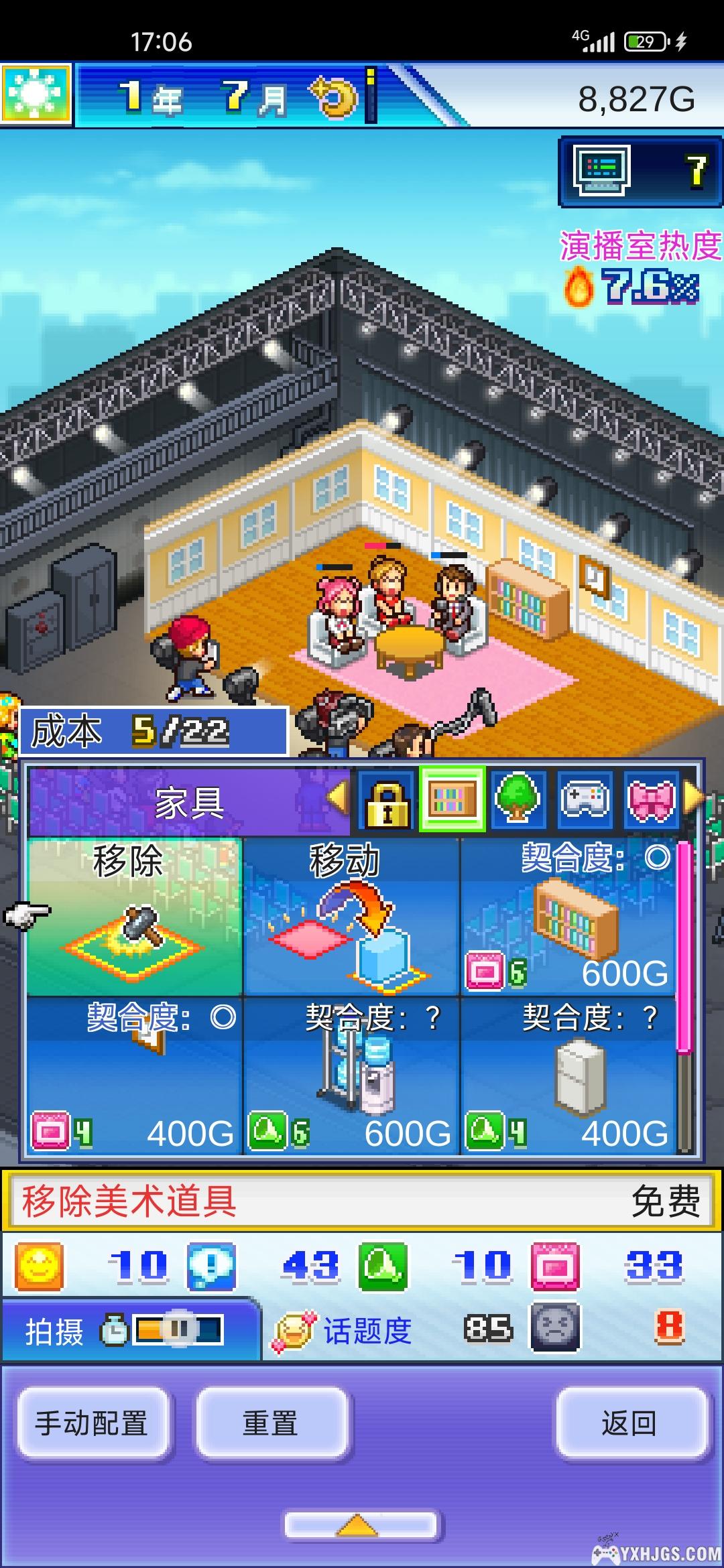Tap the 手动配置 button
The image size is (724, 1568).
coord(92,1423)
